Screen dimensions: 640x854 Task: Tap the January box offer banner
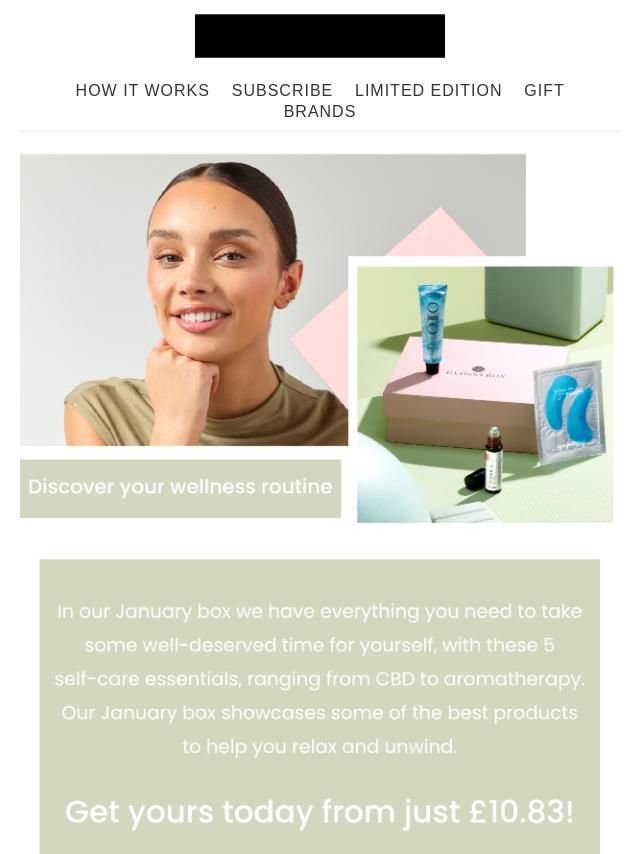pos(319,706)
